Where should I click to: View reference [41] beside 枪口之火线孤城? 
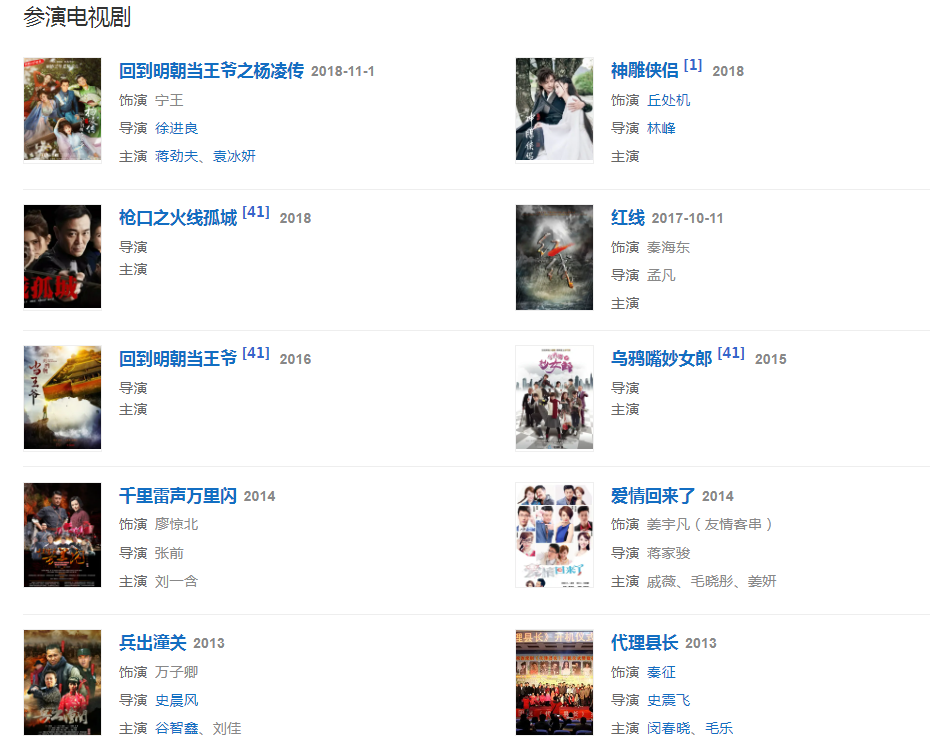coord(256,212)
